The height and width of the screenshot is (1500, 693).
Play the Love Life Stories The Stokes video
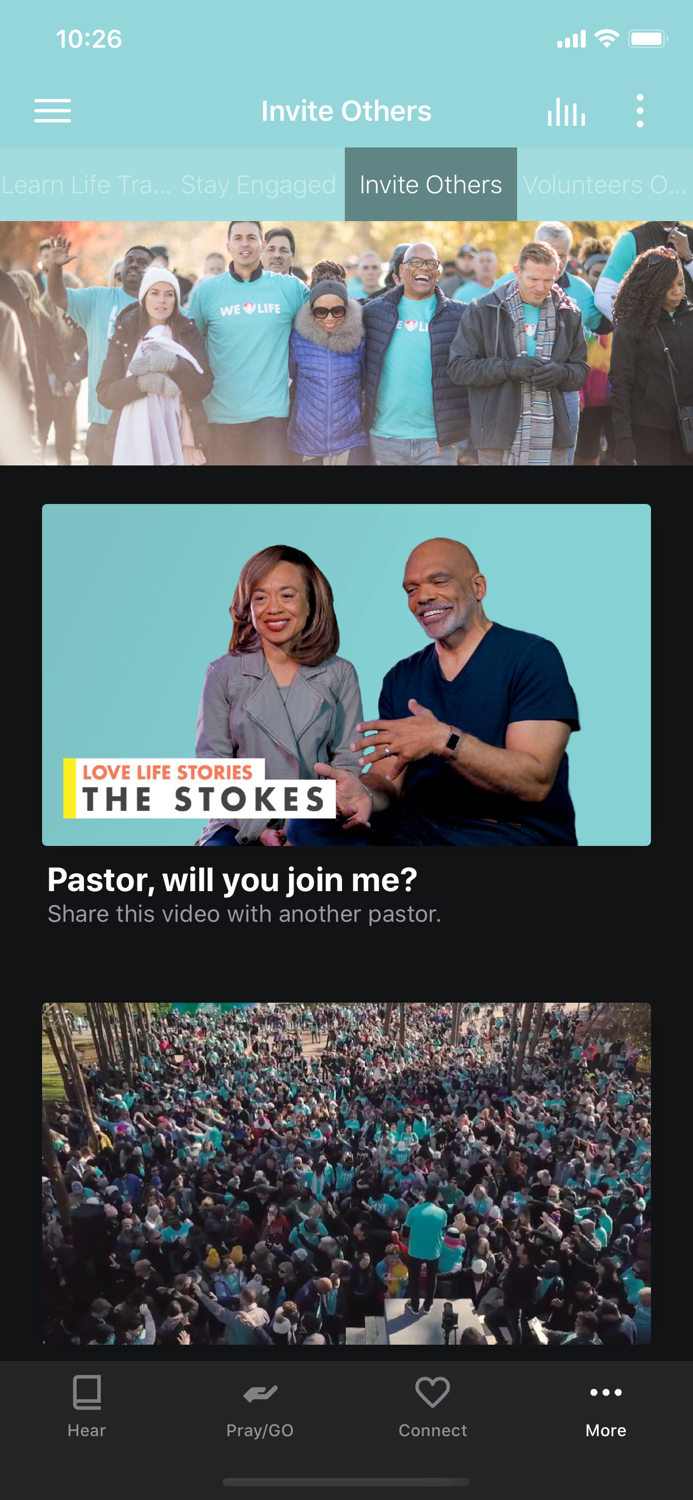click(x=346, y=675)
